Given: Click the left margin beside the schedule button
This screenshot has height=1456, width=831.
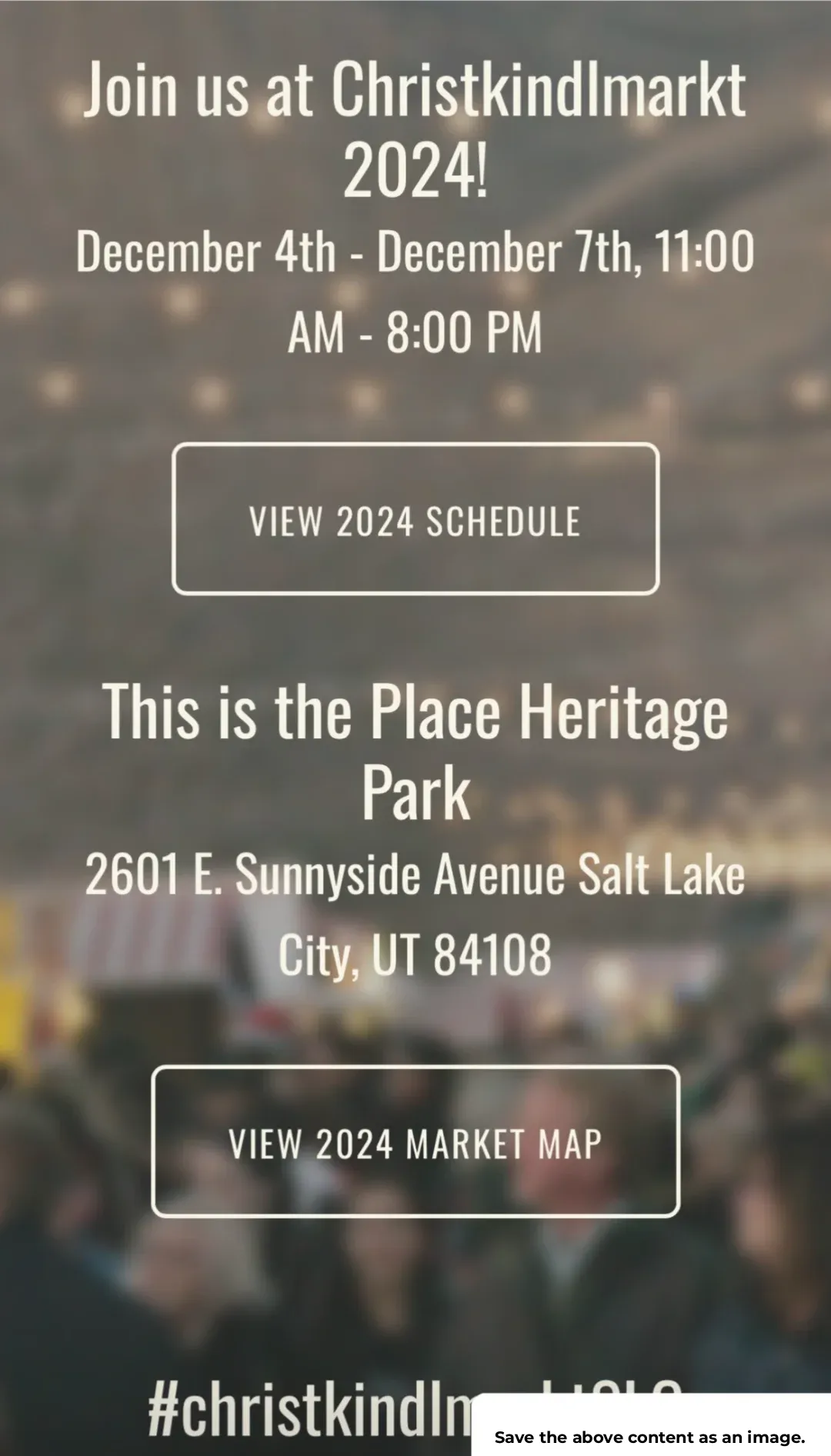Looking at the screenshot, I should pos(85,519).
